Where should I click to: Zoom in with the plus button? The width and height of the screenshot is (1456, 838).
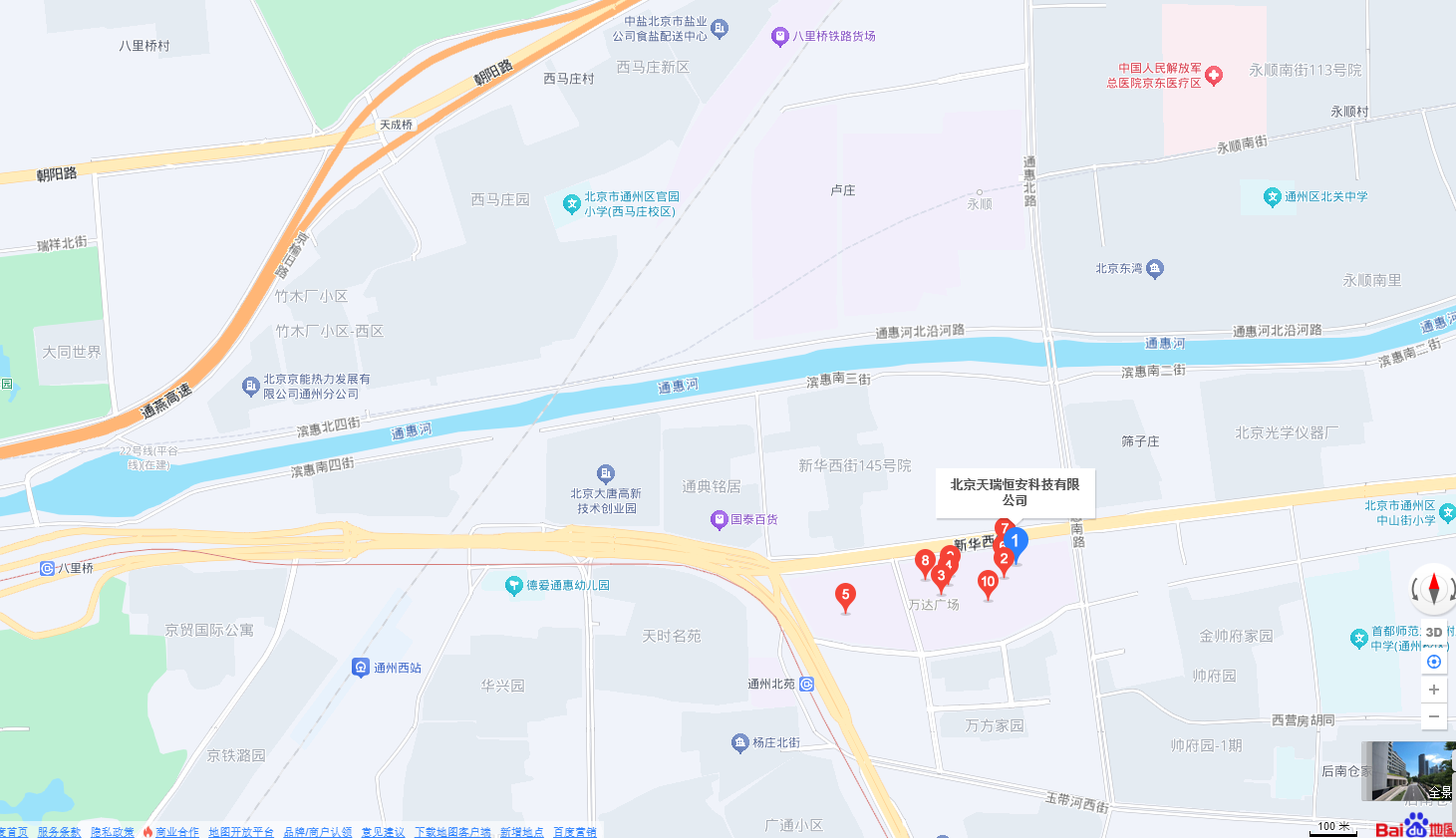(1434, 690)
